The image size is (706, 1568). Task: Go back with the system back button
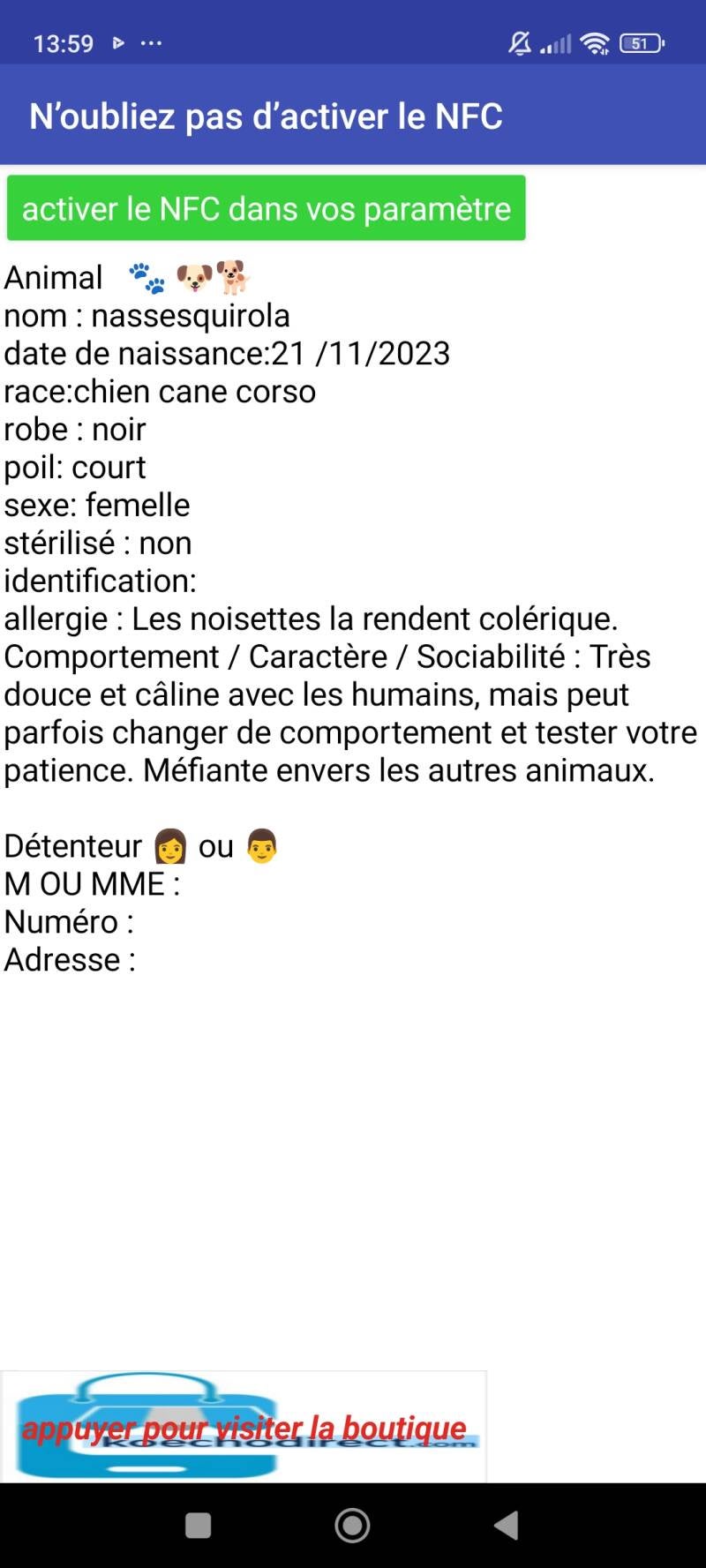[507, 1525]
